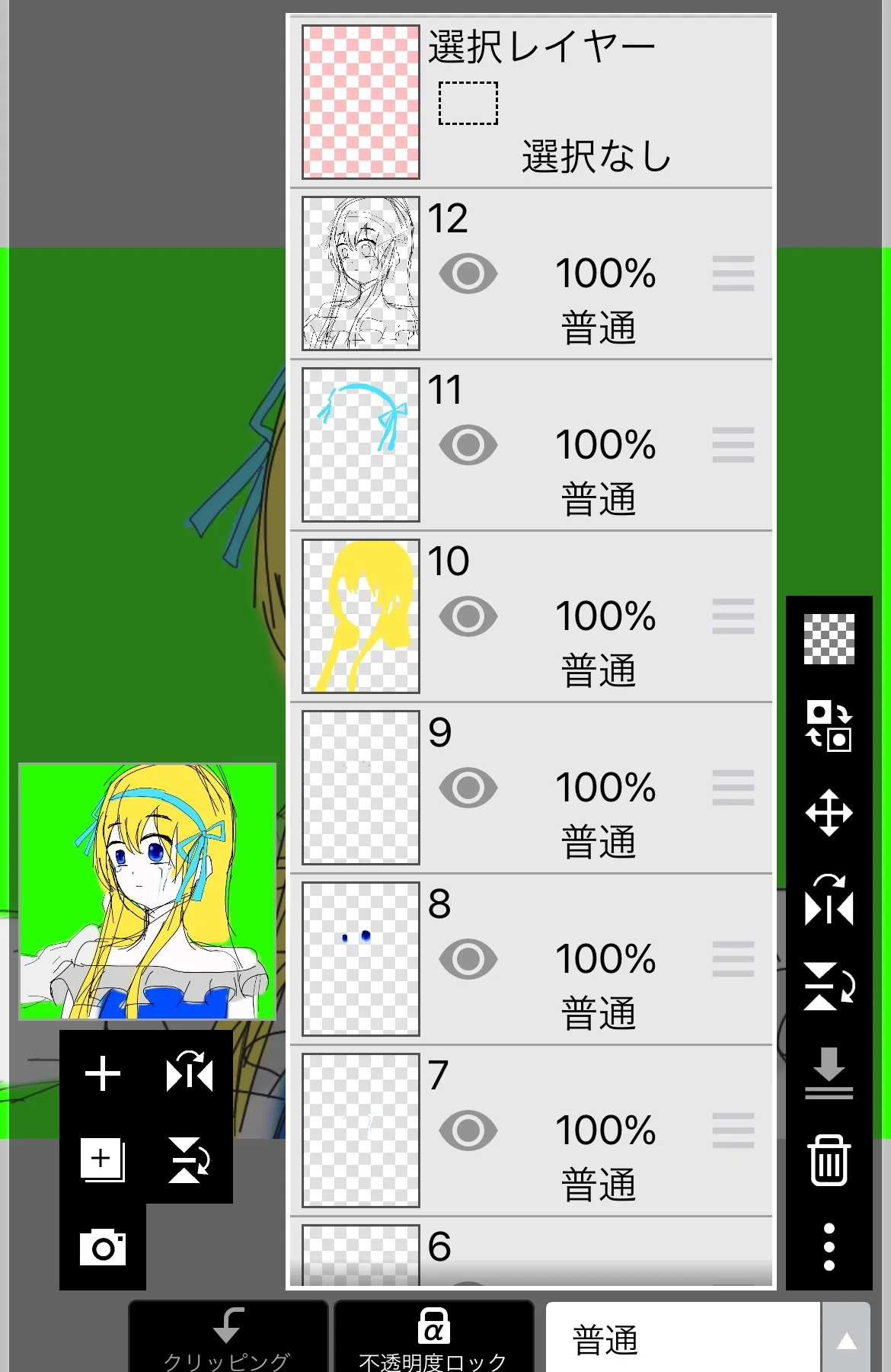Image resolution: width=891 pixels, height=1372 pixels.
Task: Tap the checkerboard clear layer icon
Action: pos(829,639)
